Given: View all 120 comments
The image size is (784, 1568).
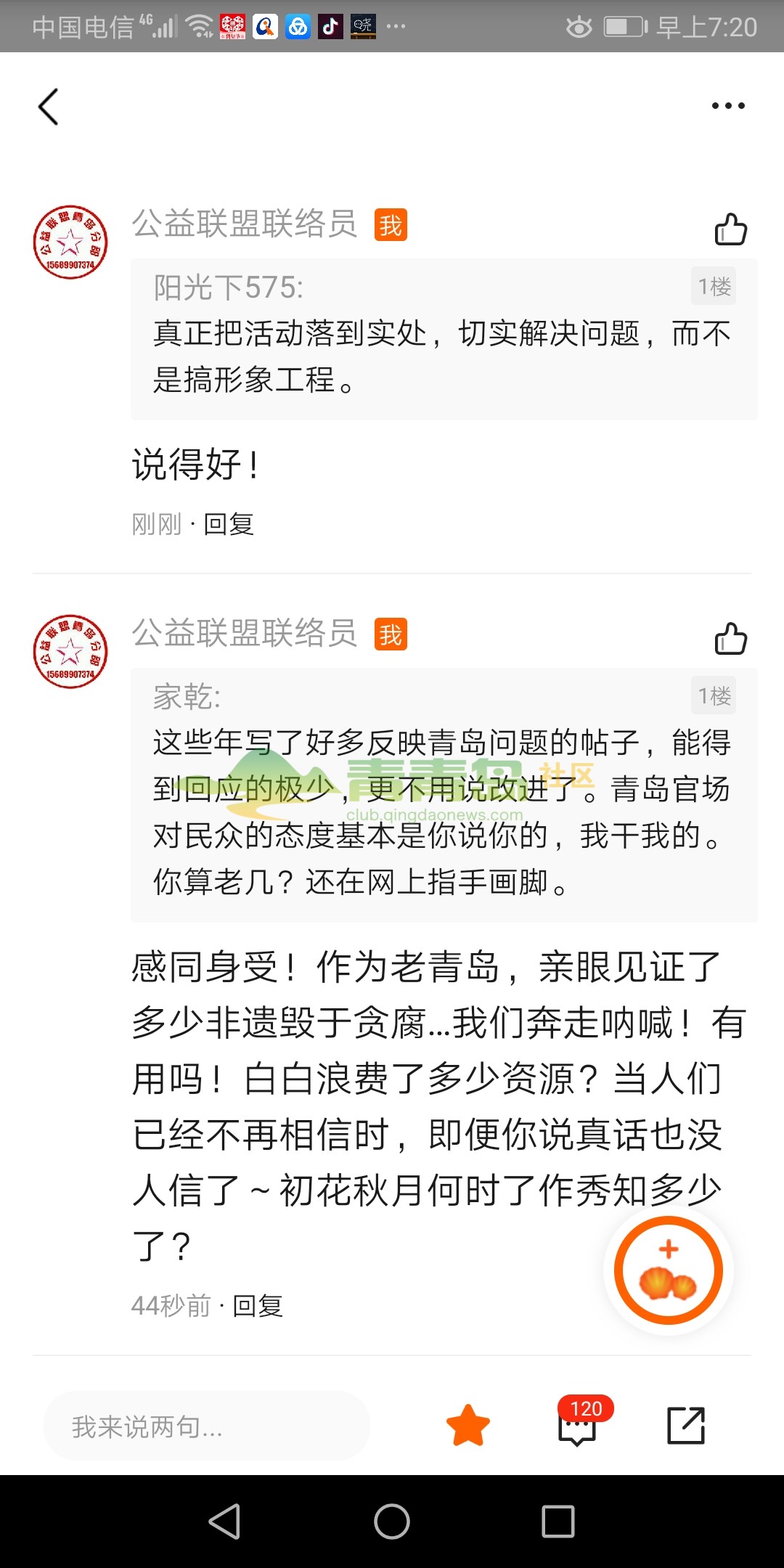Looking at the screenshot, I should (578, 1425).
